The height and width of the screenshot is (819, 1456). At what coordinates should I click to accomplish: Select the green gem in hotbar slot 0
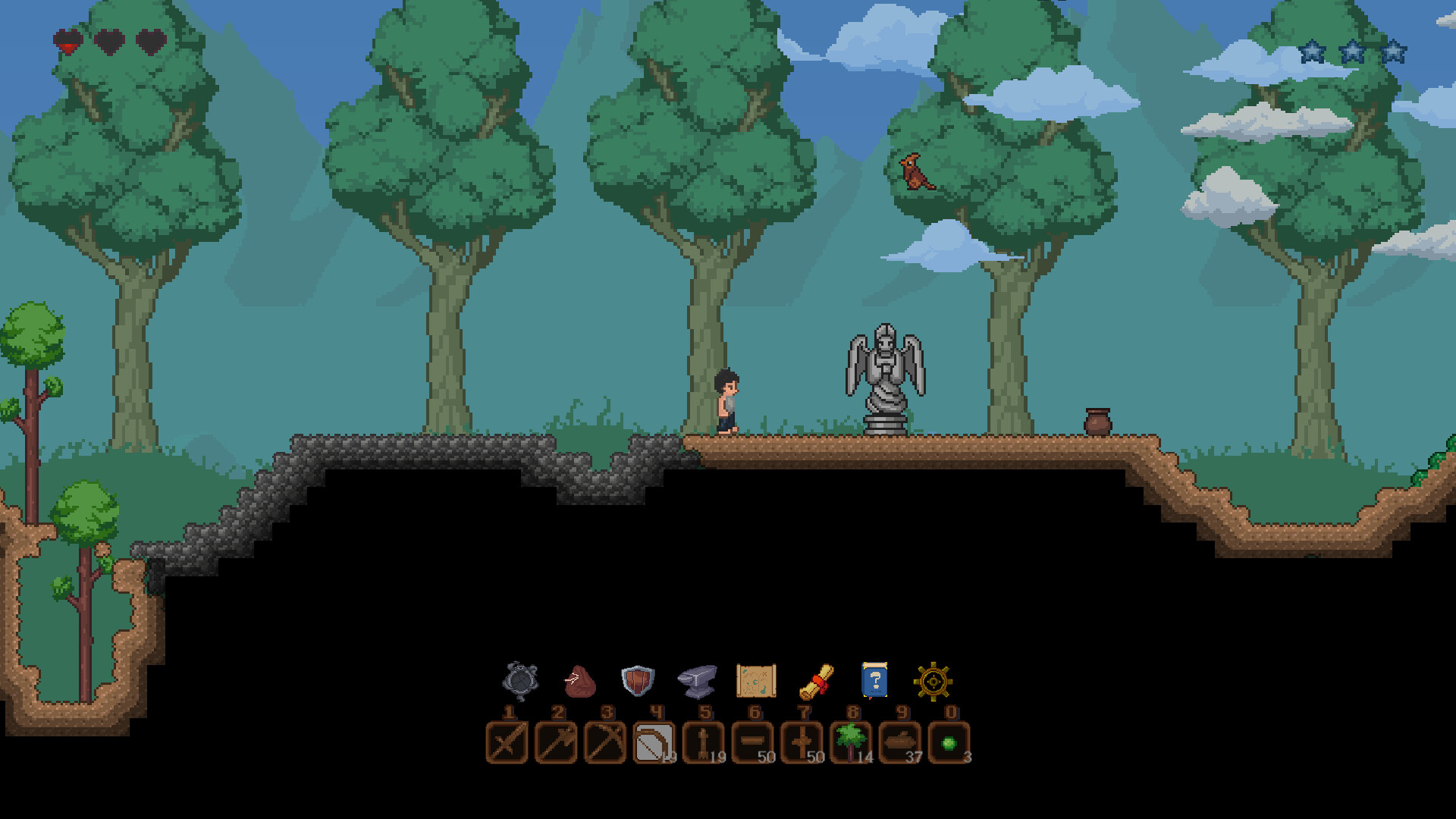point(949,742)
